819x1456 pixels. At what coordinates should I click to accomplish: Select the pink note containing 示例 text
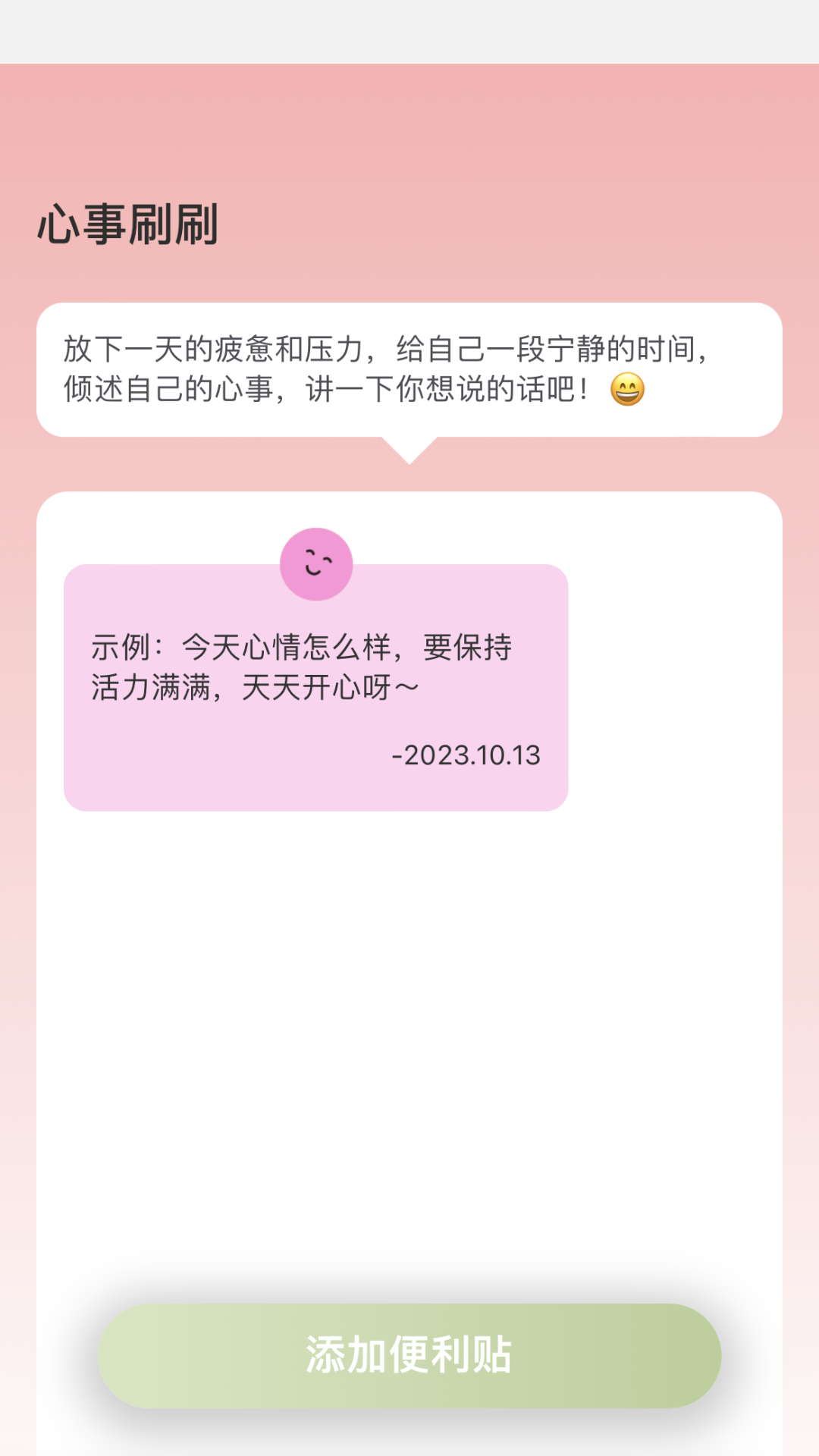click(x=316, y=686)
